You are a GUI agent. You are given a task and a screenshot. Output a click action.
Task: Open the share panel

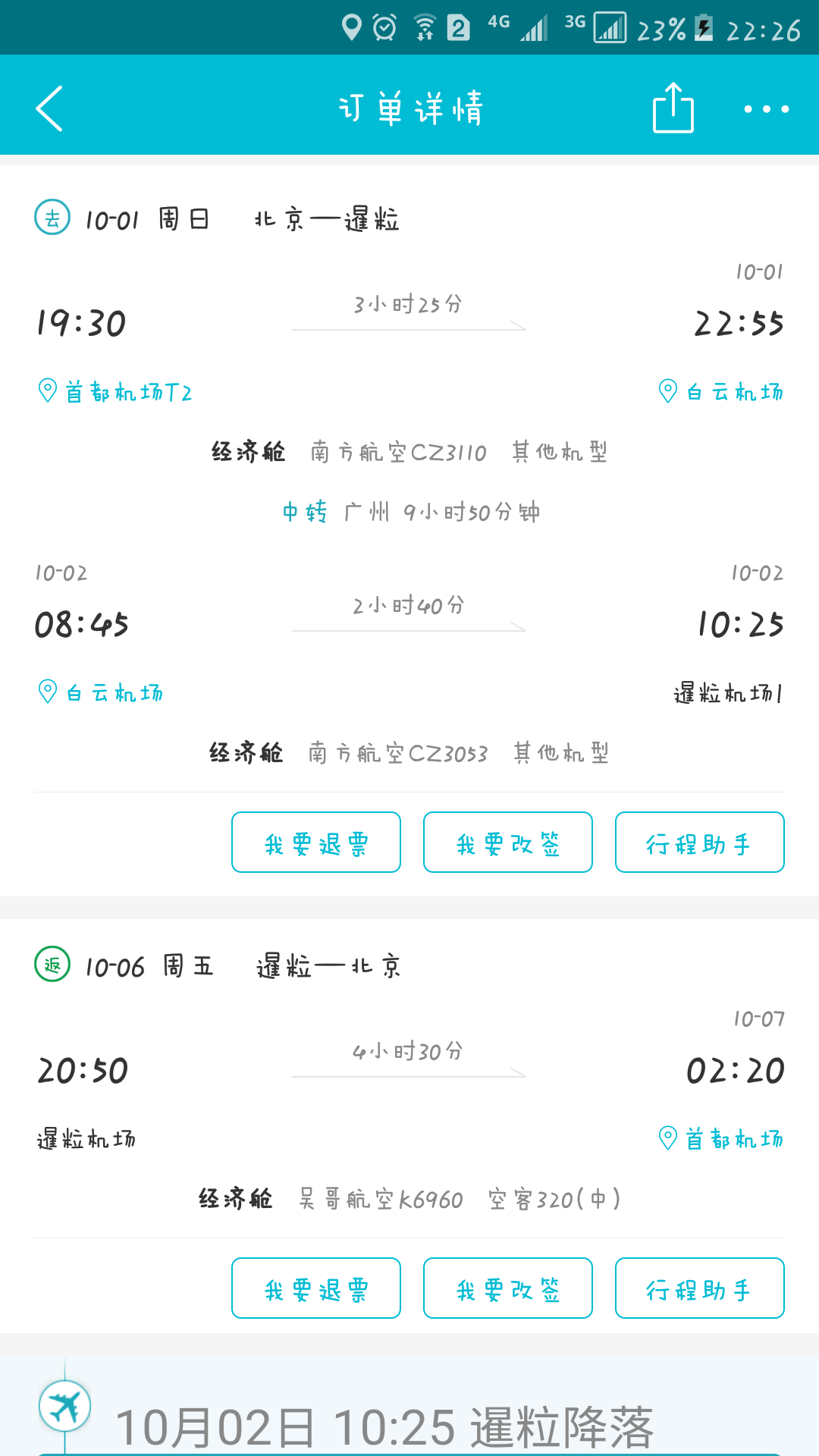pyautogui.click(x=673, y=107)
